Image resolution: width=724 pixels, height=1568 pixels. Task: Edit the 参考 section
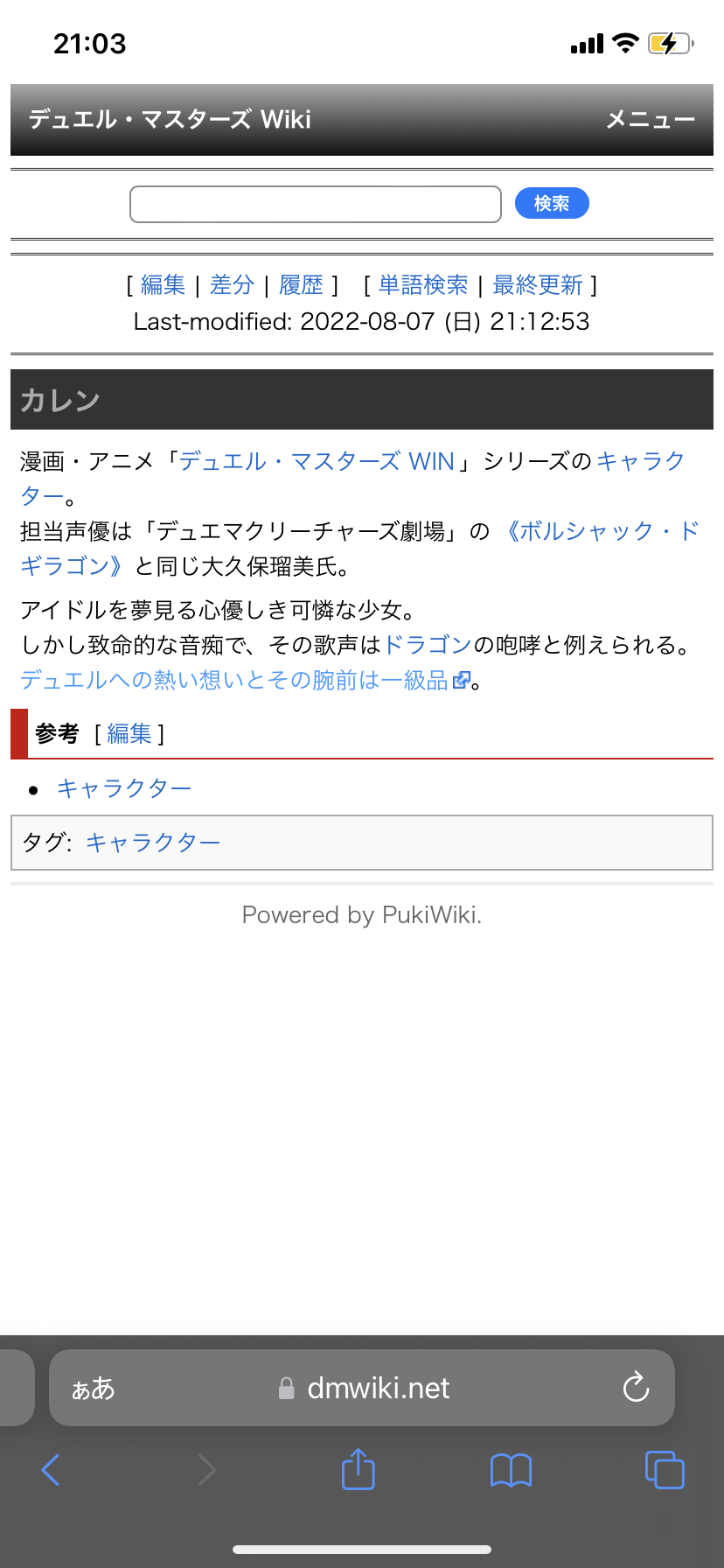[129, 734]
